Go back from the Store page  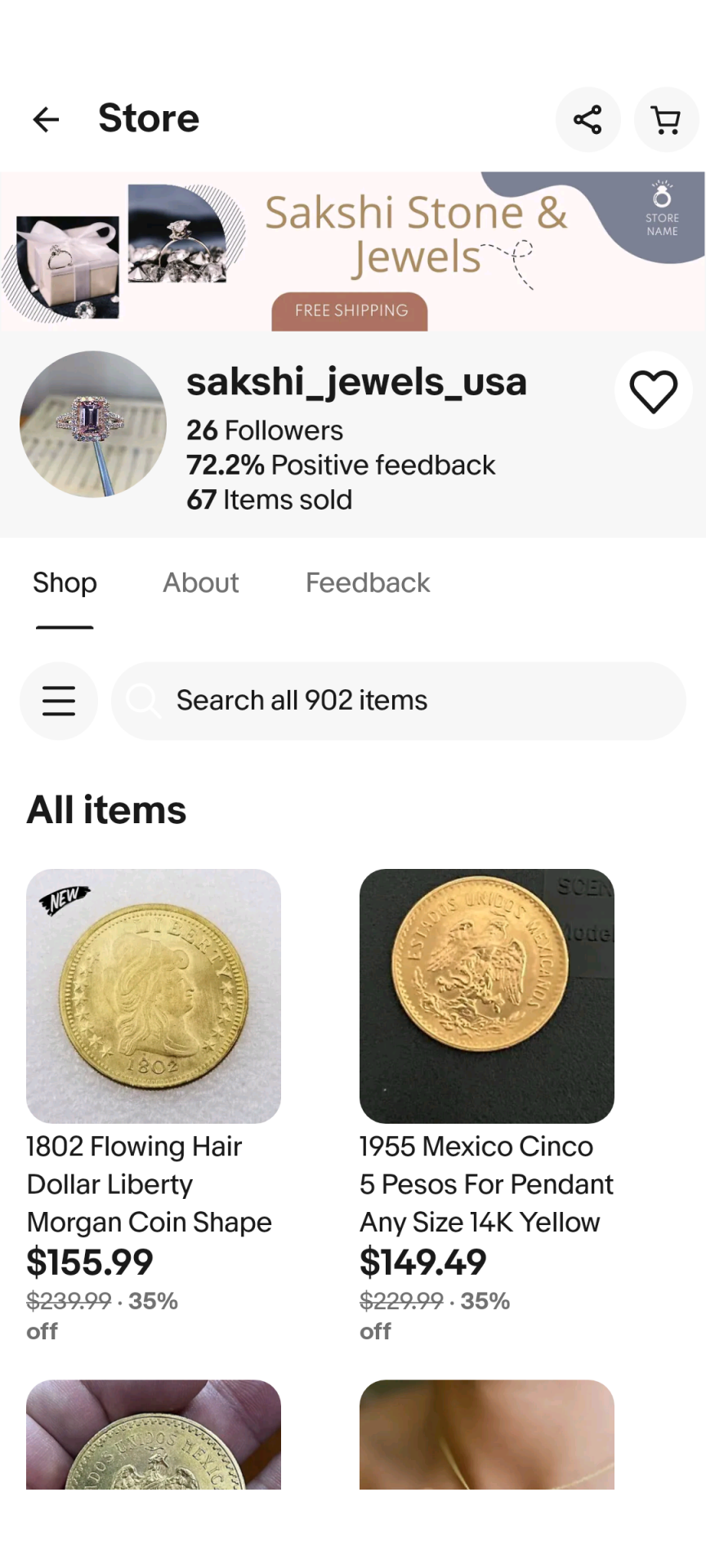click(46, 119)
